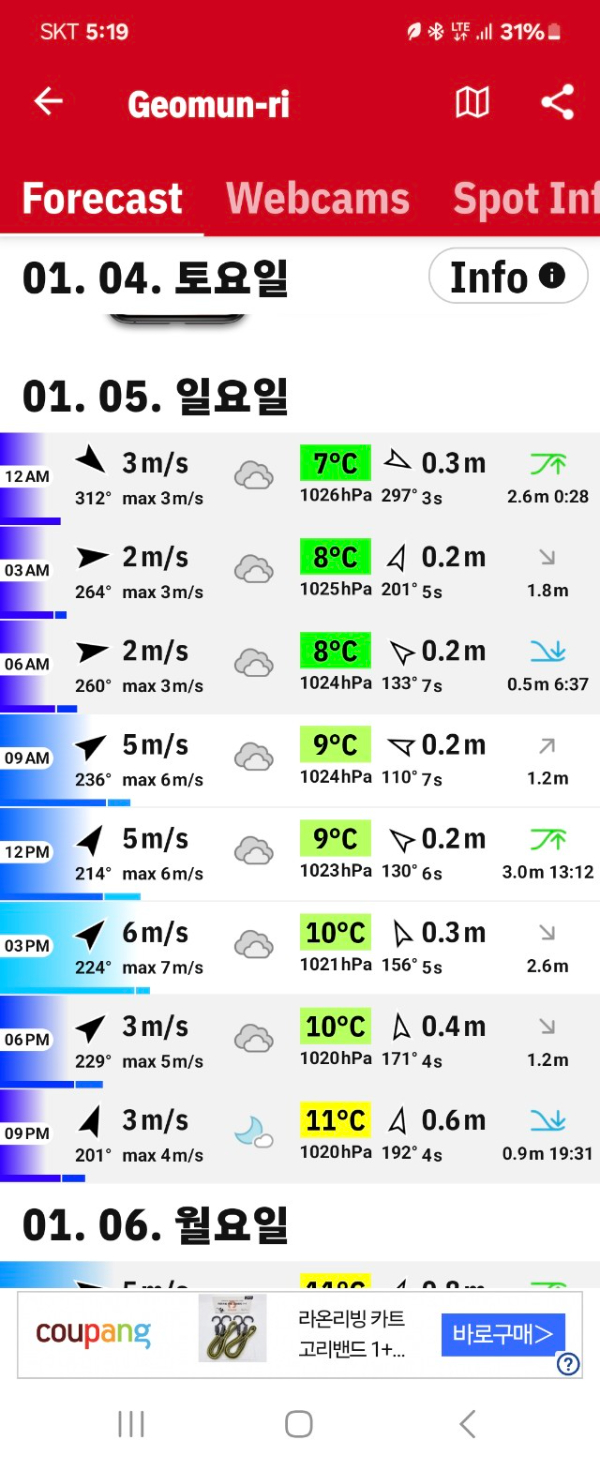Open the Info button
The width and height of the screenshot is (600, 1466).
(x=508, y=276)
